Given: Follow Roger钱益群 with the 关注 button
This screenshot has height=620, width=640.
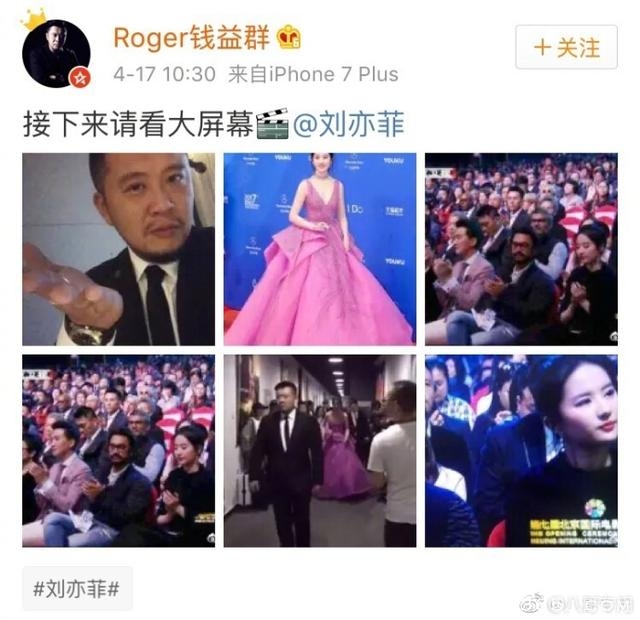Looking at the screenshot, I should (567, 48).
